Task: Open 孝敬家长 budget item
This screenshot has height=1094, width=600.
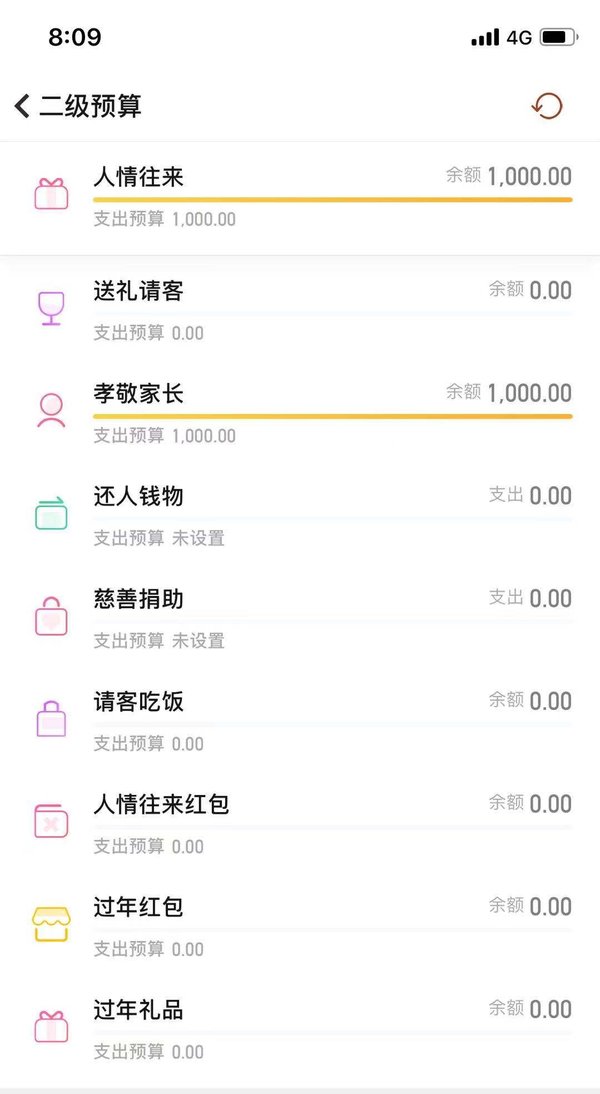Action: point(300,412)
